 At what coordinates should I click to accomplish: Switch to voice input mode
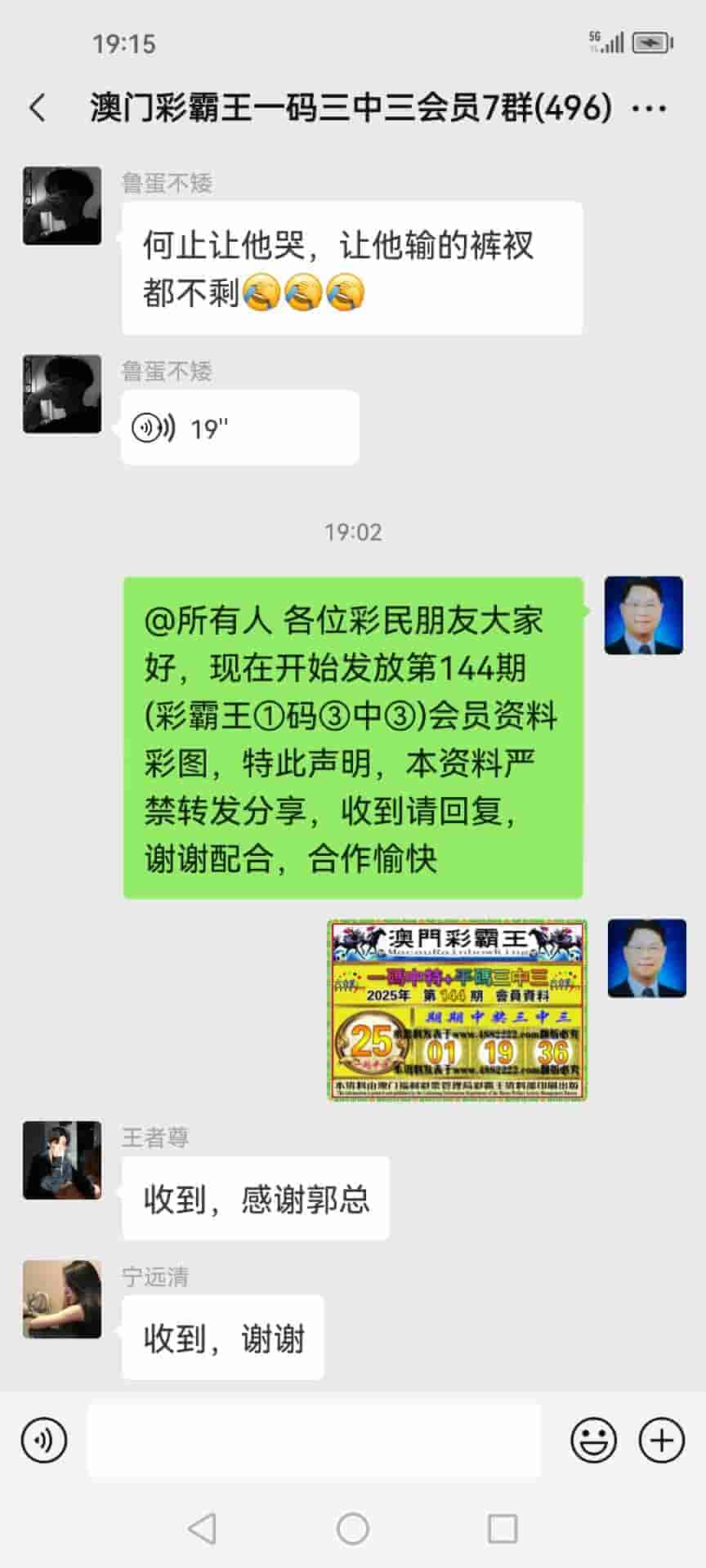pos(44,1441)
